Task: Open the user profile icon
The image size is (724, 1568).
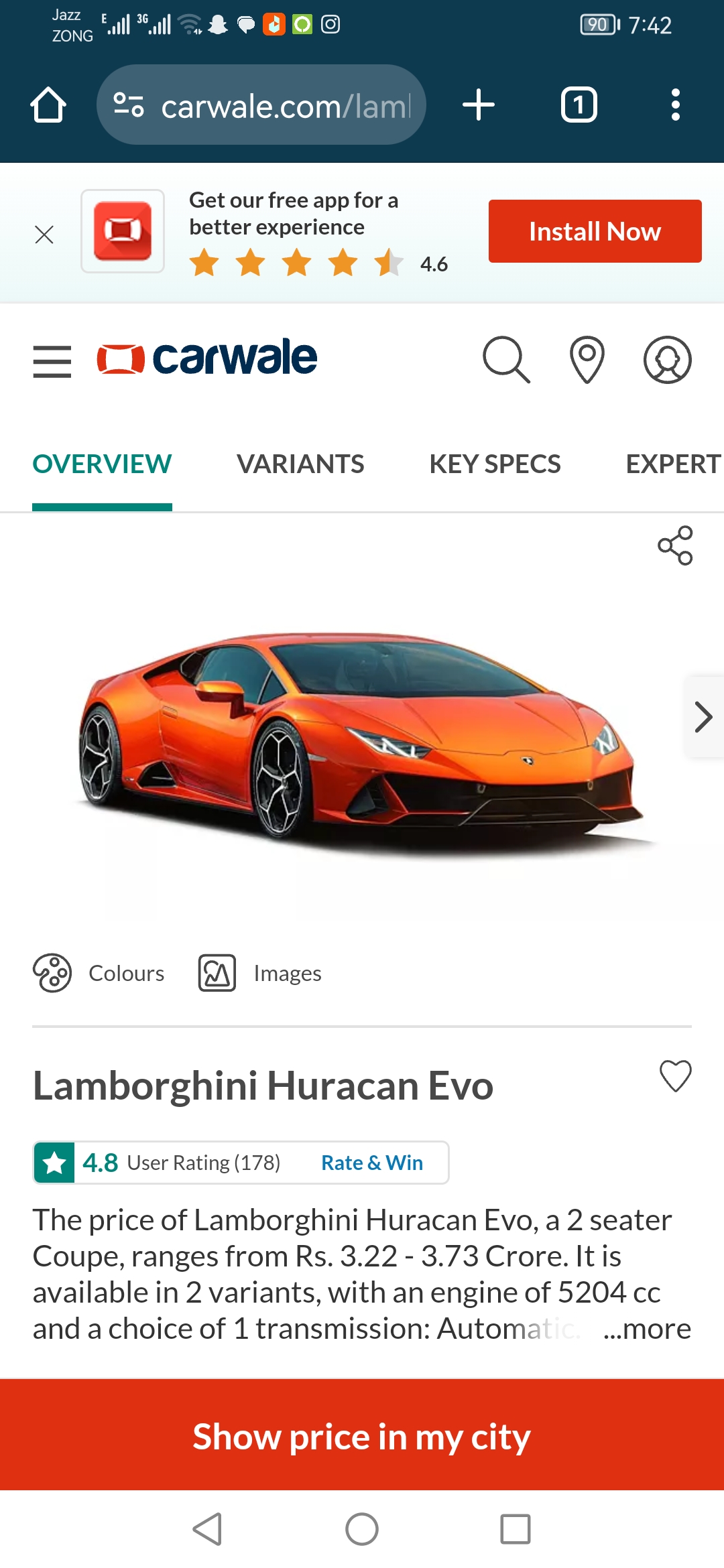Action: pyautogui.click(x=667, y=360)
